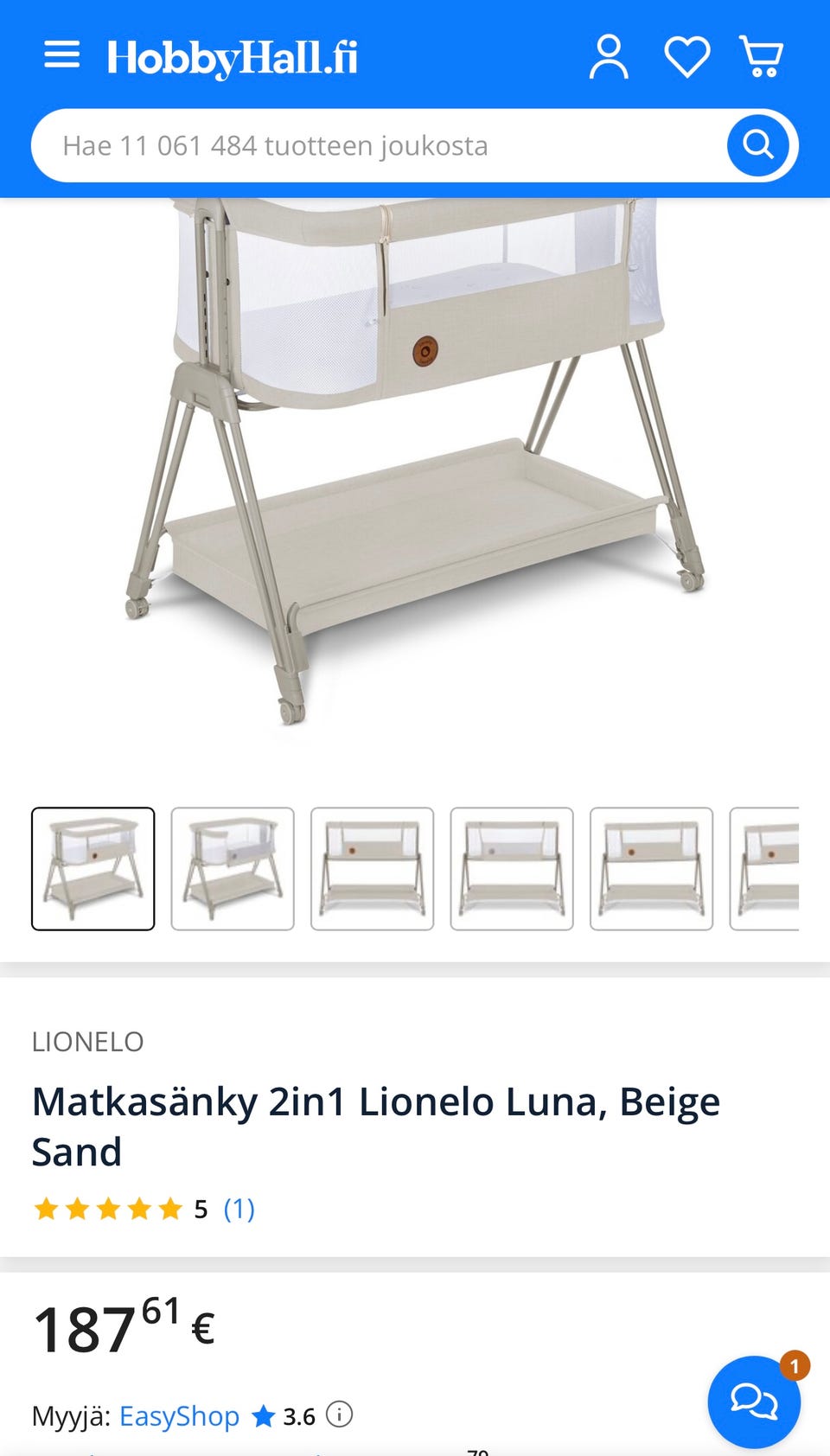Tap the blue search magnifier button
Screen dimensions: 830x1456
point(757,145)
